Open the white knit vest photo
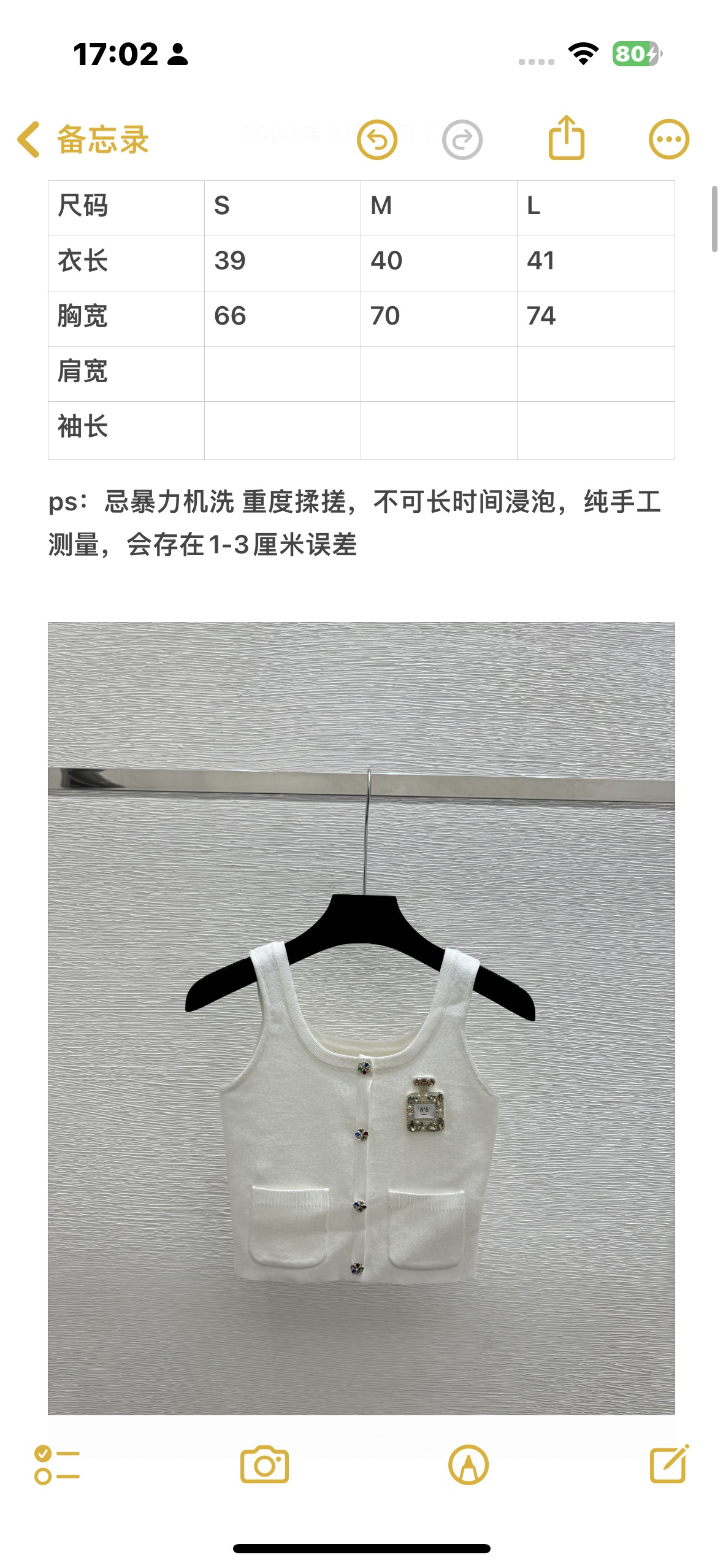The height and width of the screenshot is (1568, 723). [361, 1019]
